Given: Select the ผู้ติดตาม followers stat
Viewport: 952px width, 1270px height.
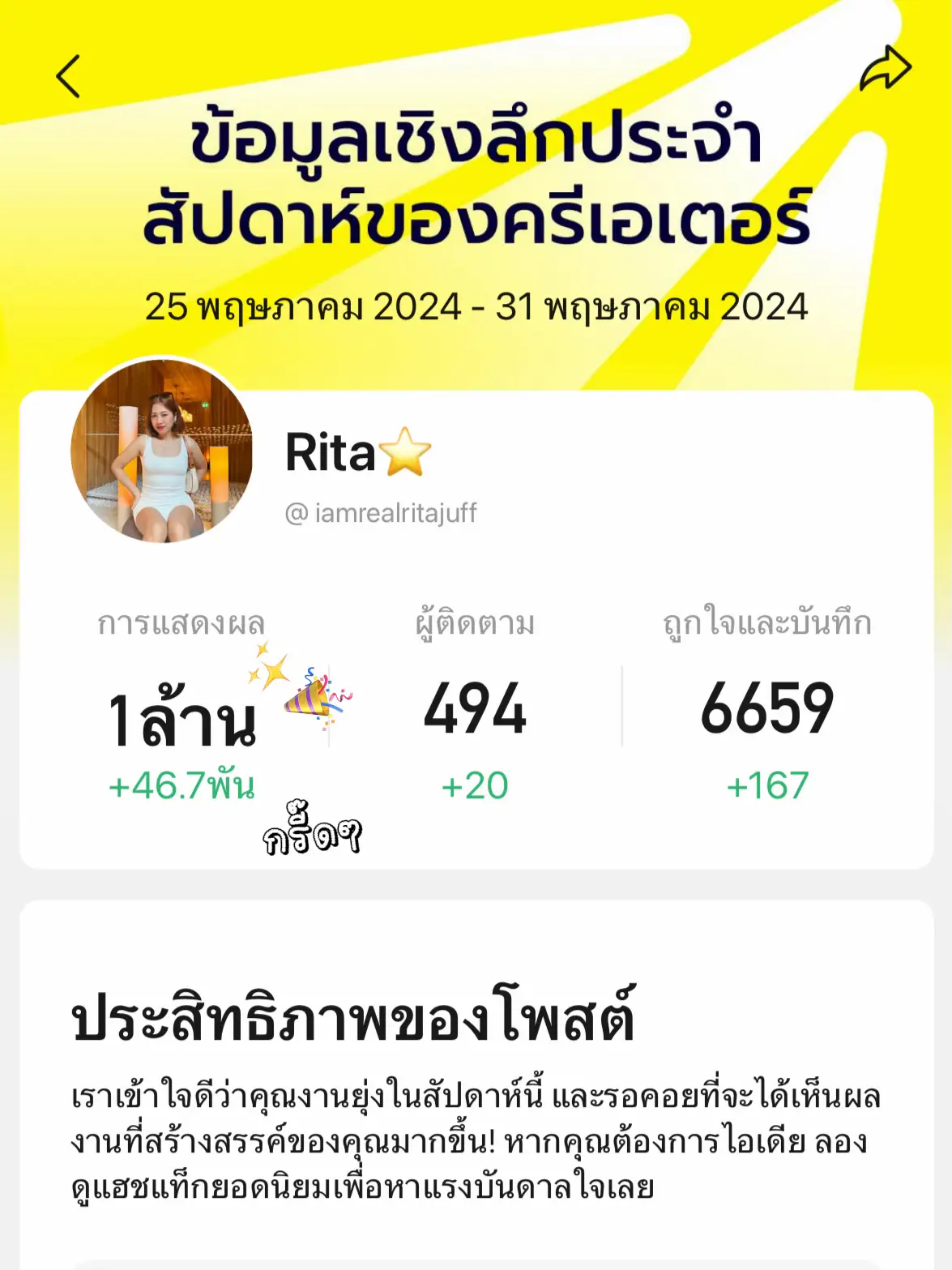Looking at the screenshot, I should click(x=474, y=624).
